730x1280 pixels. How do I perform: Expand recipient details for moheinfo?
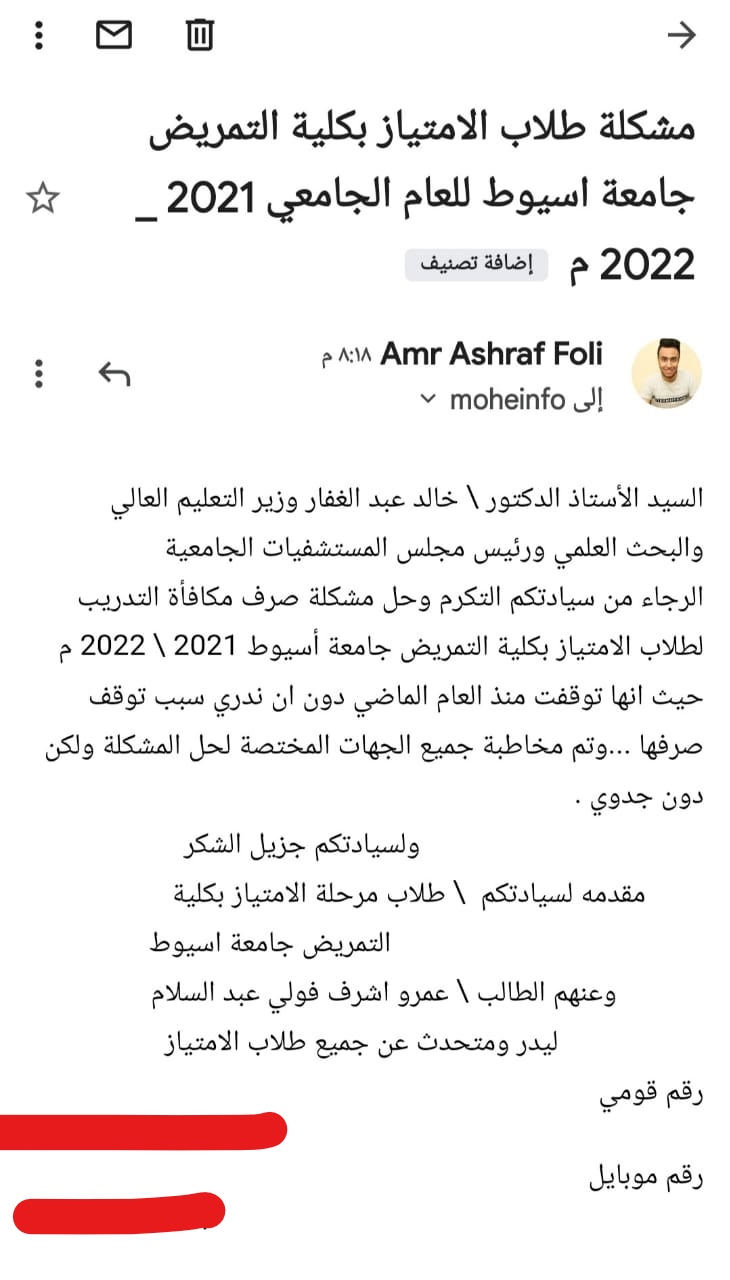tap(428, 400)
